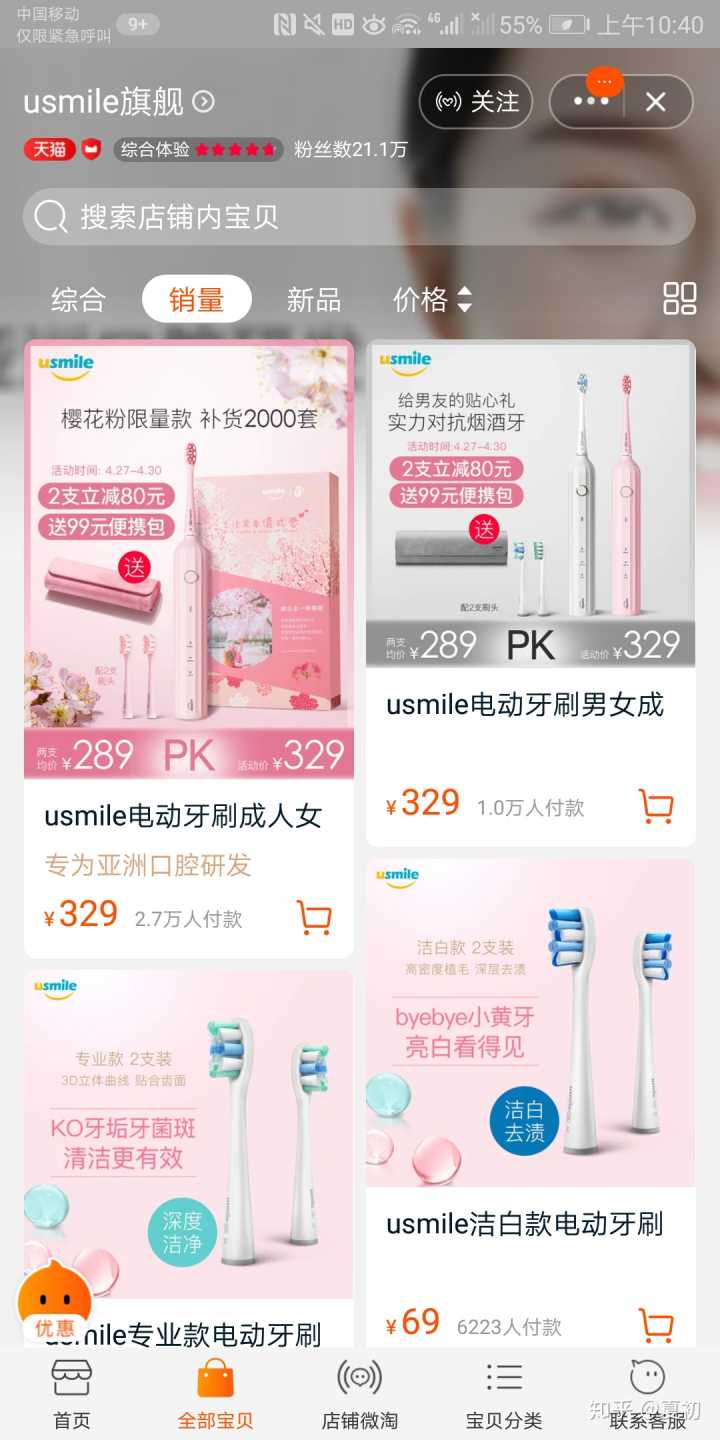
Task: Add usmile电动牙刷成人女 to cart
Action: point(314,917)
